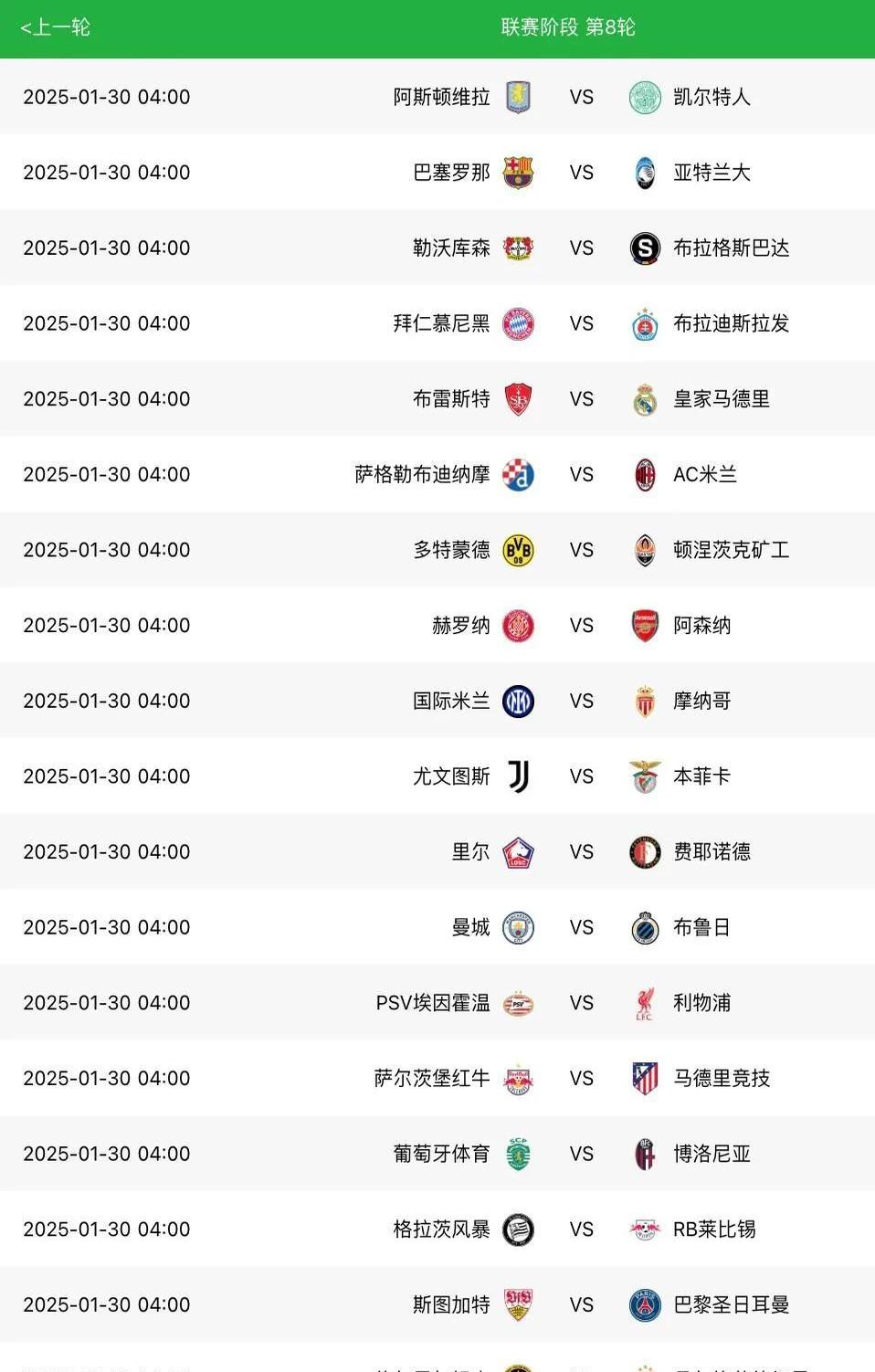Select match 布雷斯特 vs 皇家马德里
This screenshot has width=875, height=1372.
click(x=581, y=399)
